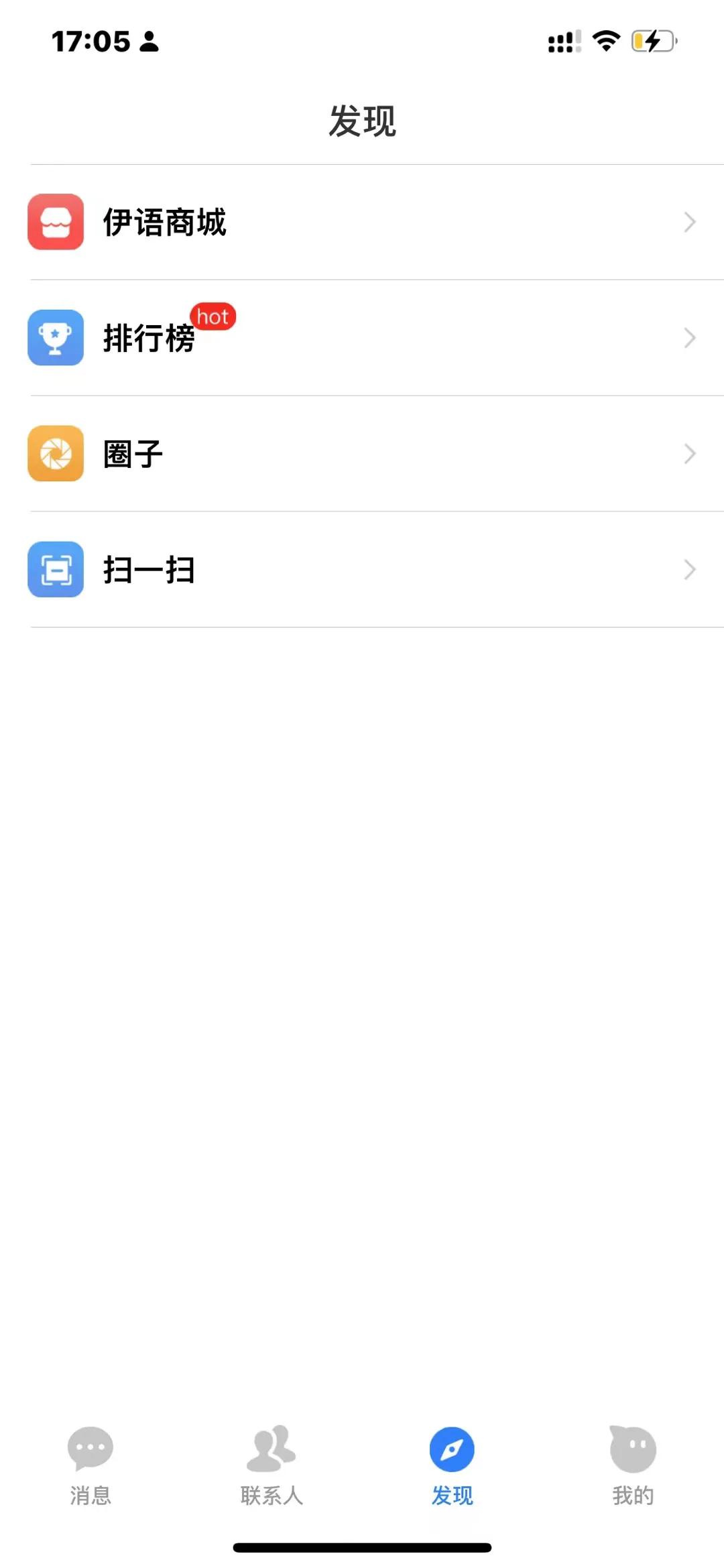Open the 伊语商城 store row
This screenshot has width=724, height=1568.
362,222
